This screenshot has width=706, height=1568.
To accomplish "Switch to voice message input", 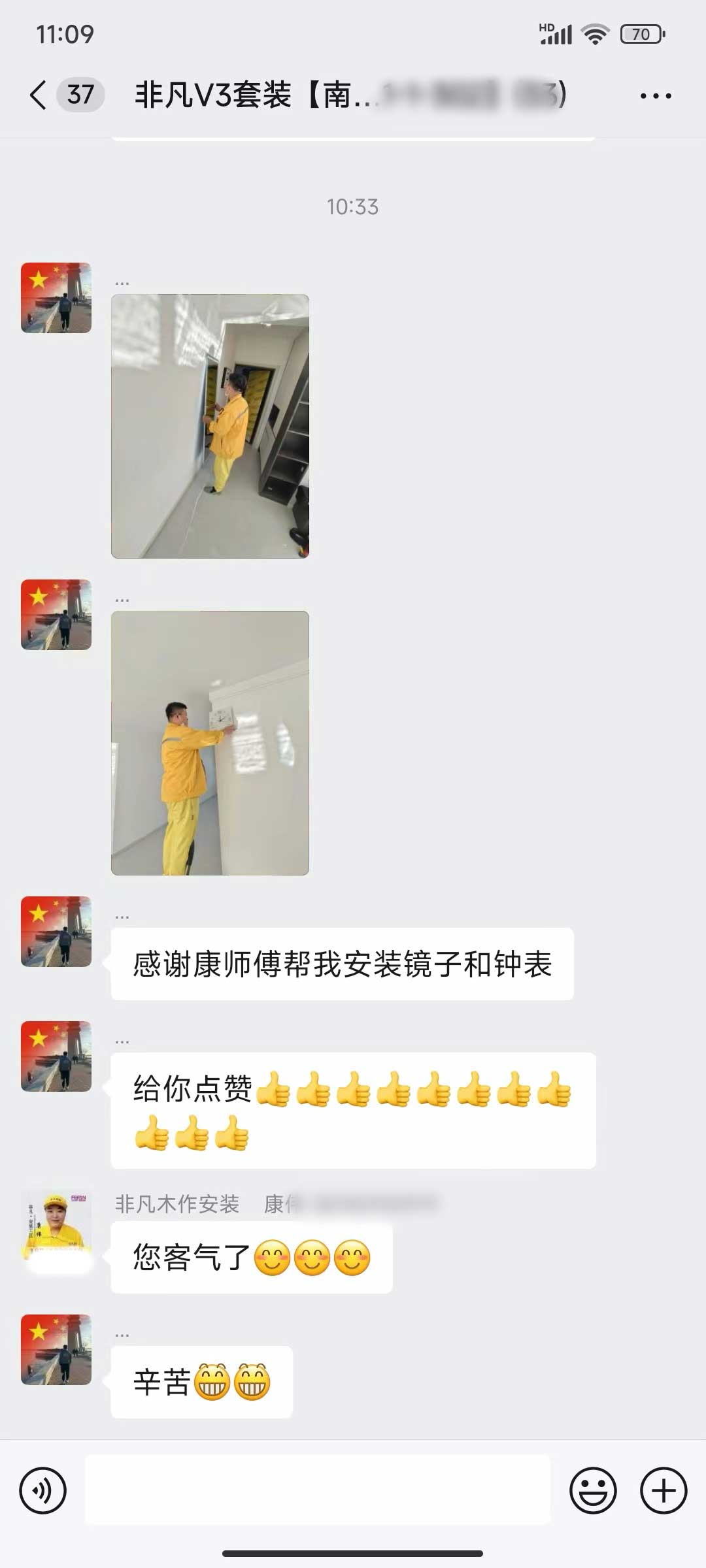I will tap(43, 1490).
